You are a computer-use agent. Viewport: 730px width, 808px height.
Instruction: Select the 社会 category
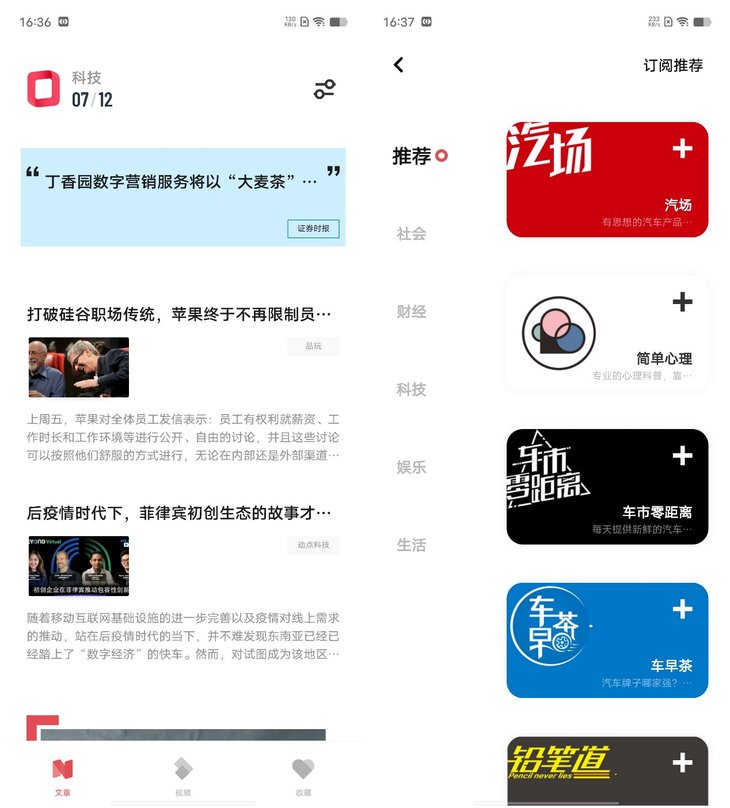pyautogui.click(x=412, y=234)
